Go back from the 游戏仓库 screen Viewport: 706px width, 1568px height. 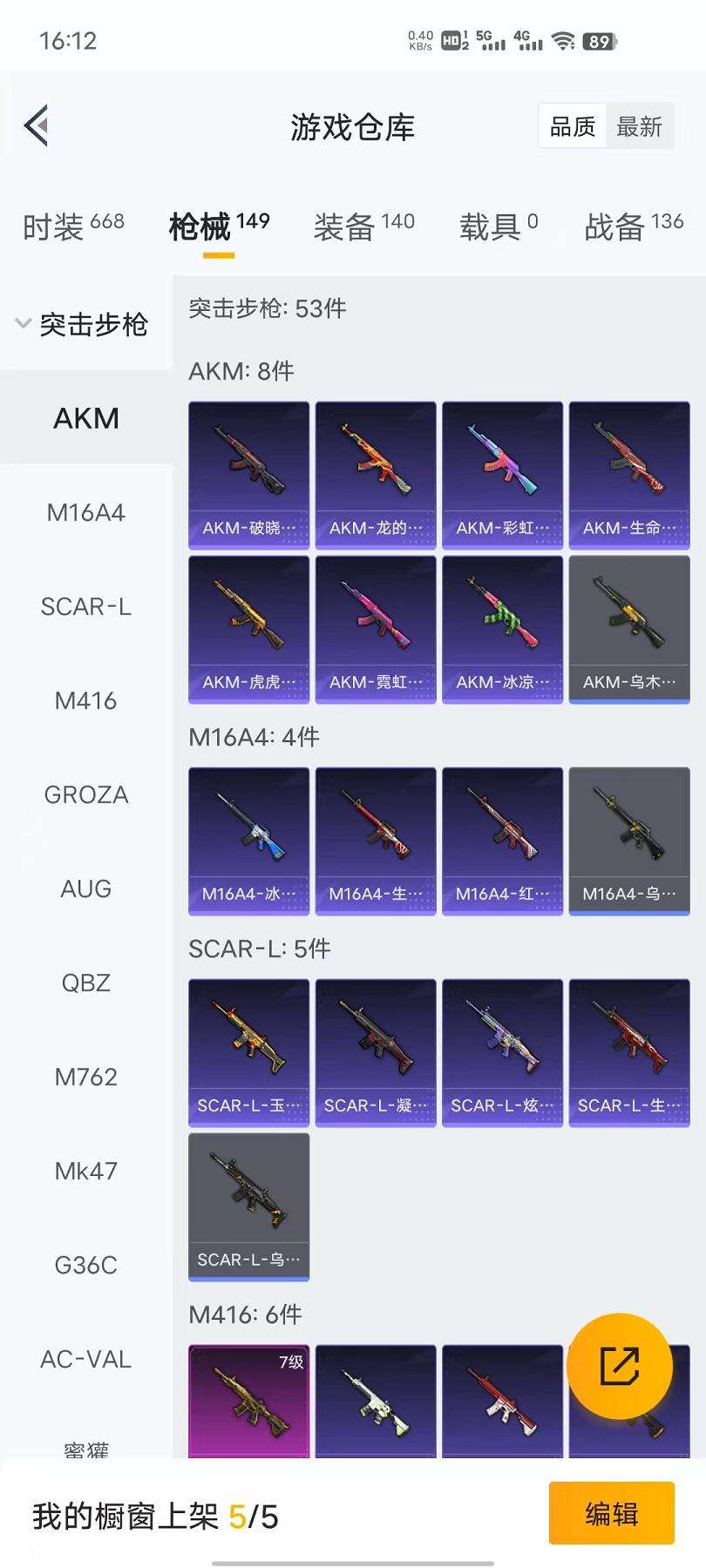(x=37, y=127)
